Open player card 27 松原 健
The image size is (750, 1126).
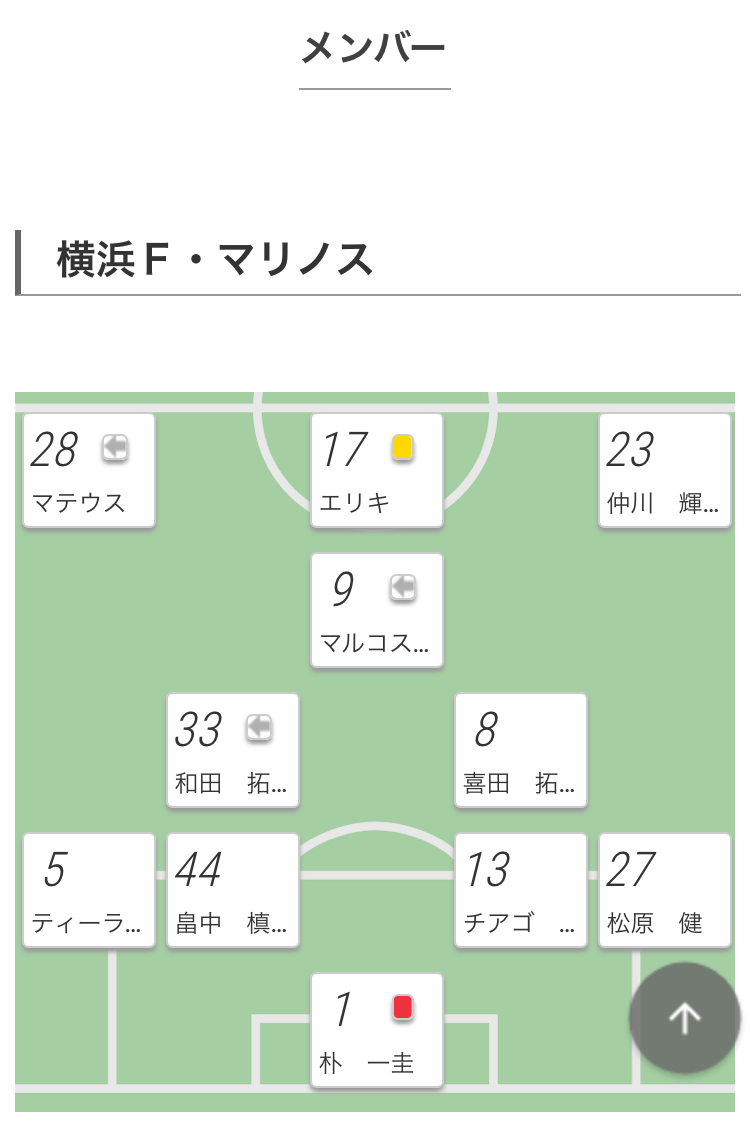(665, 890)
